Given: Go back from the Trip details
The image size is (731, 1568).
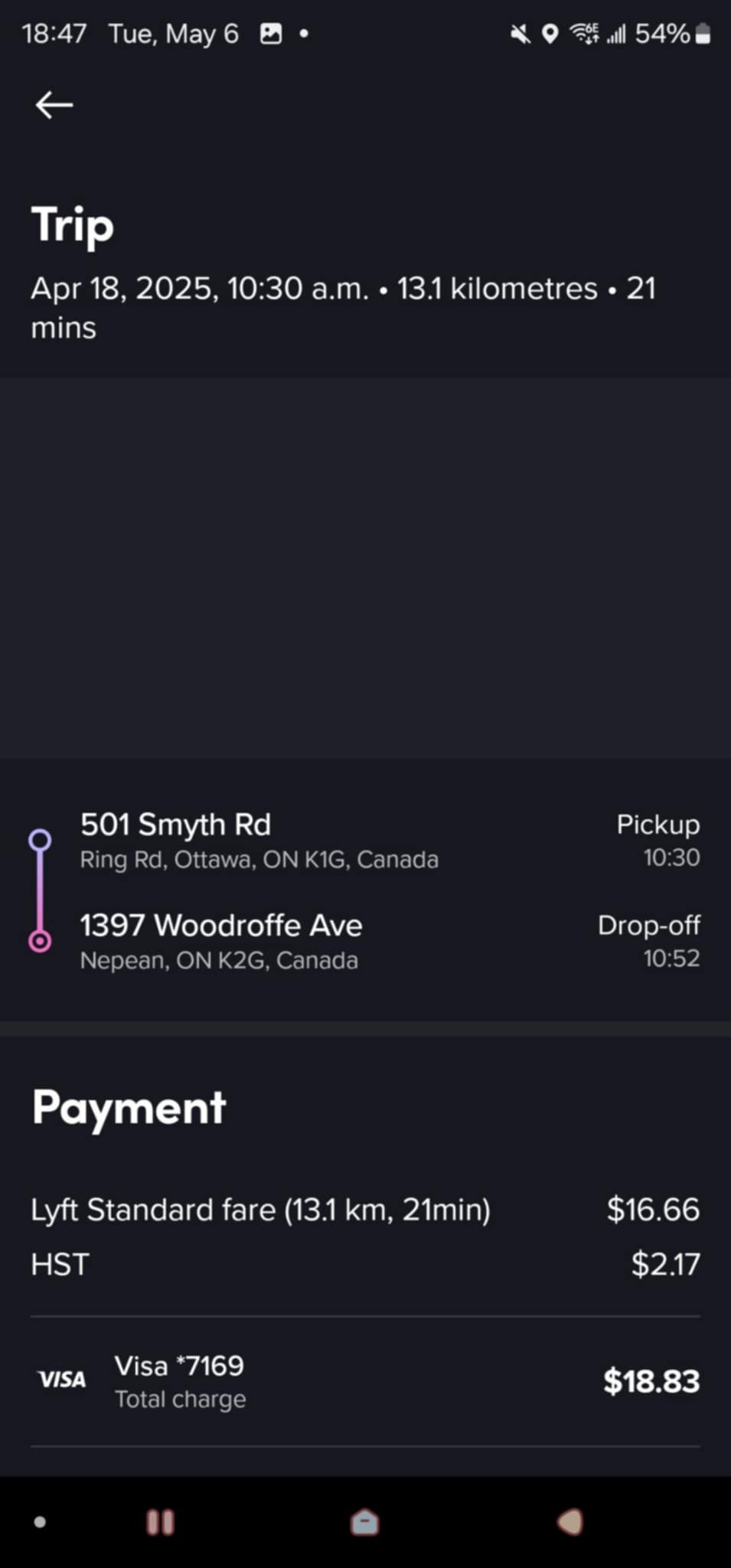Looking at the screenshot, I should click(54, 105).
